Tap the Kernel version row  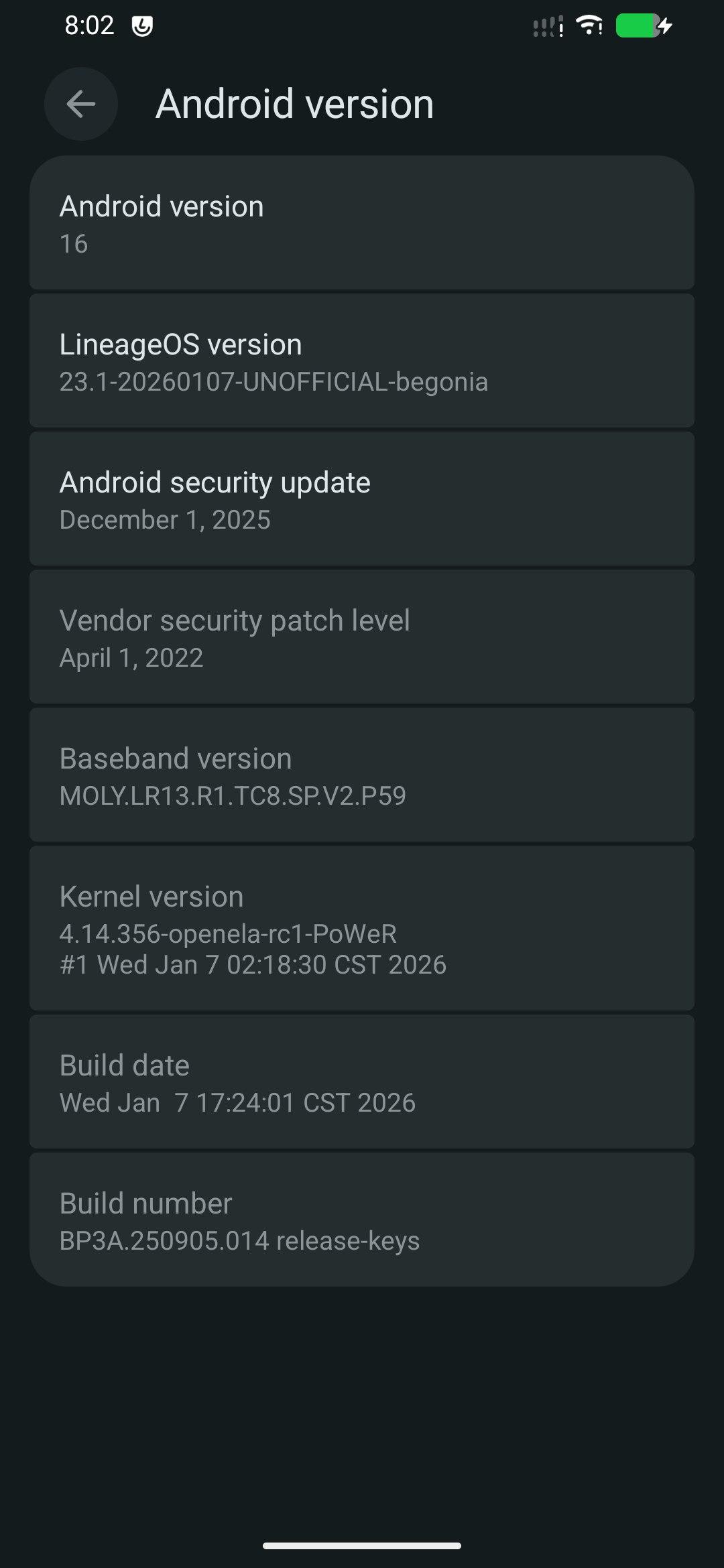pyautogui.click(x=362, y=929)
